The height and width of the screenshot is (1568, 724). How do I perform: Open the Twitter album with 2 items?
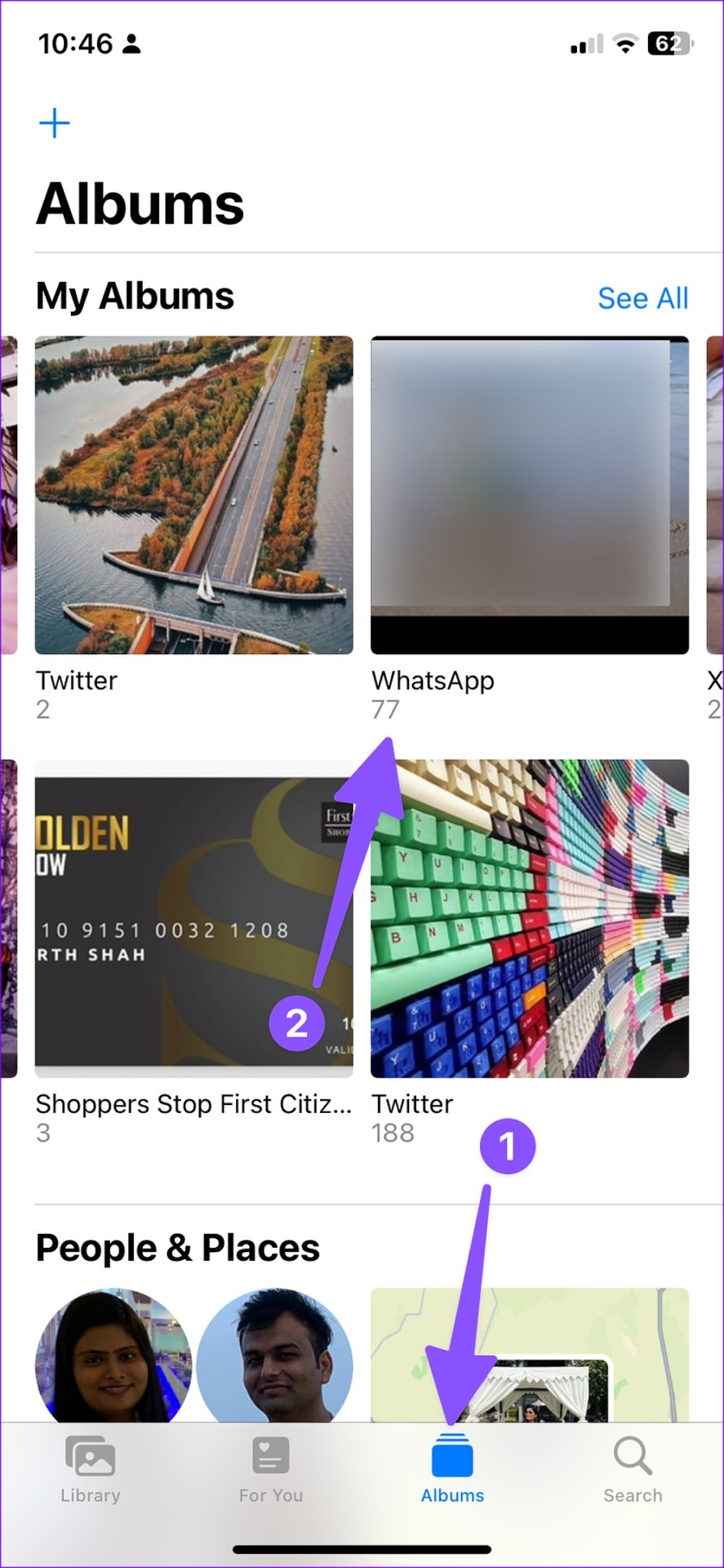(194, 495)
